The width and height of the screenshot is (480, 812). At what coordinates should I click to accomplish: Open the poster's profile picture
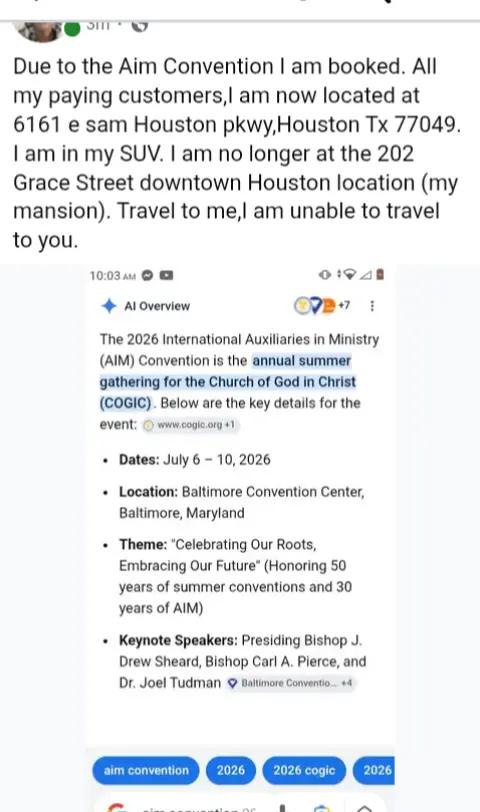click(x=40, y=30)
